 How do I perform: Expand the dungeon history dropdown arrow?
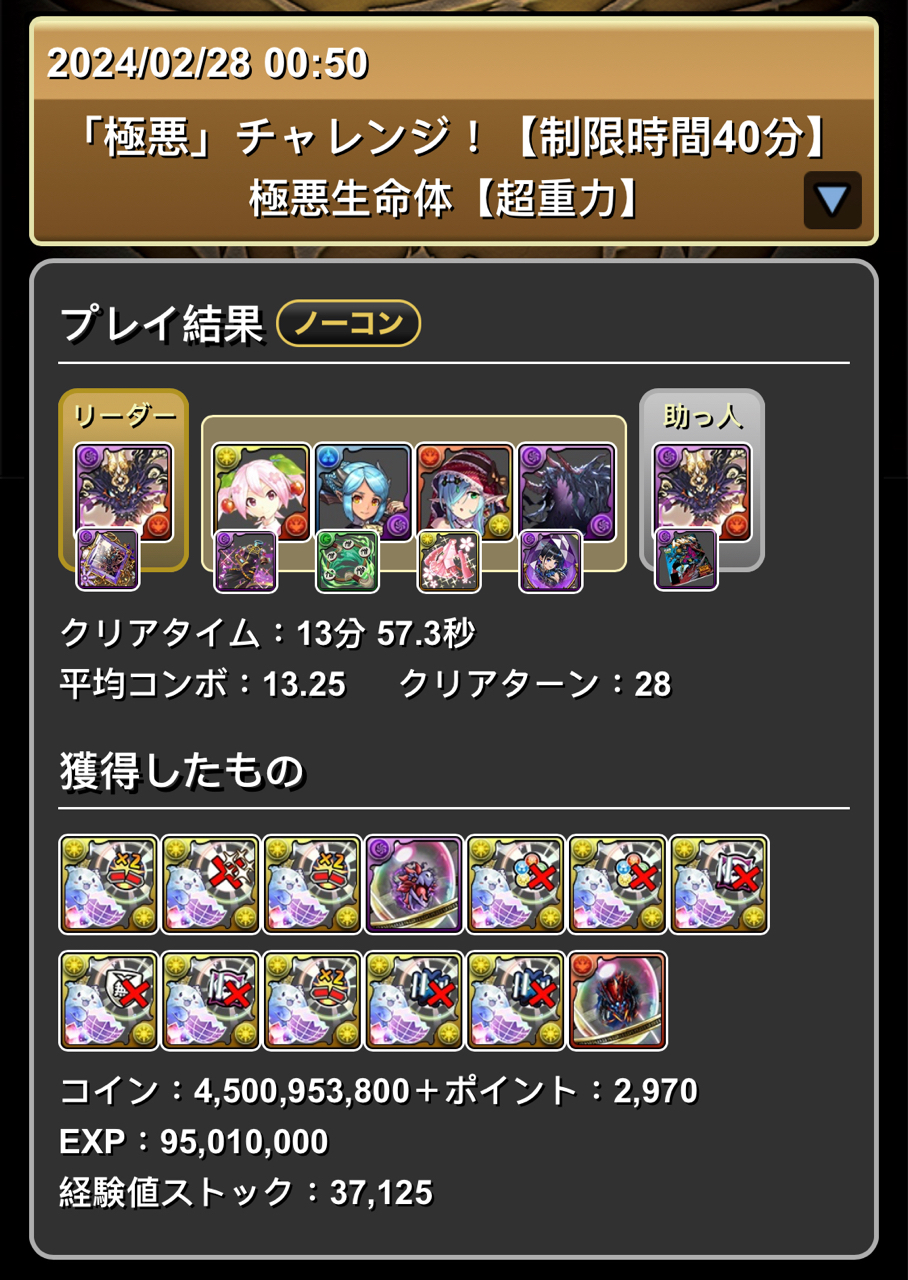(x=832, y=200)
